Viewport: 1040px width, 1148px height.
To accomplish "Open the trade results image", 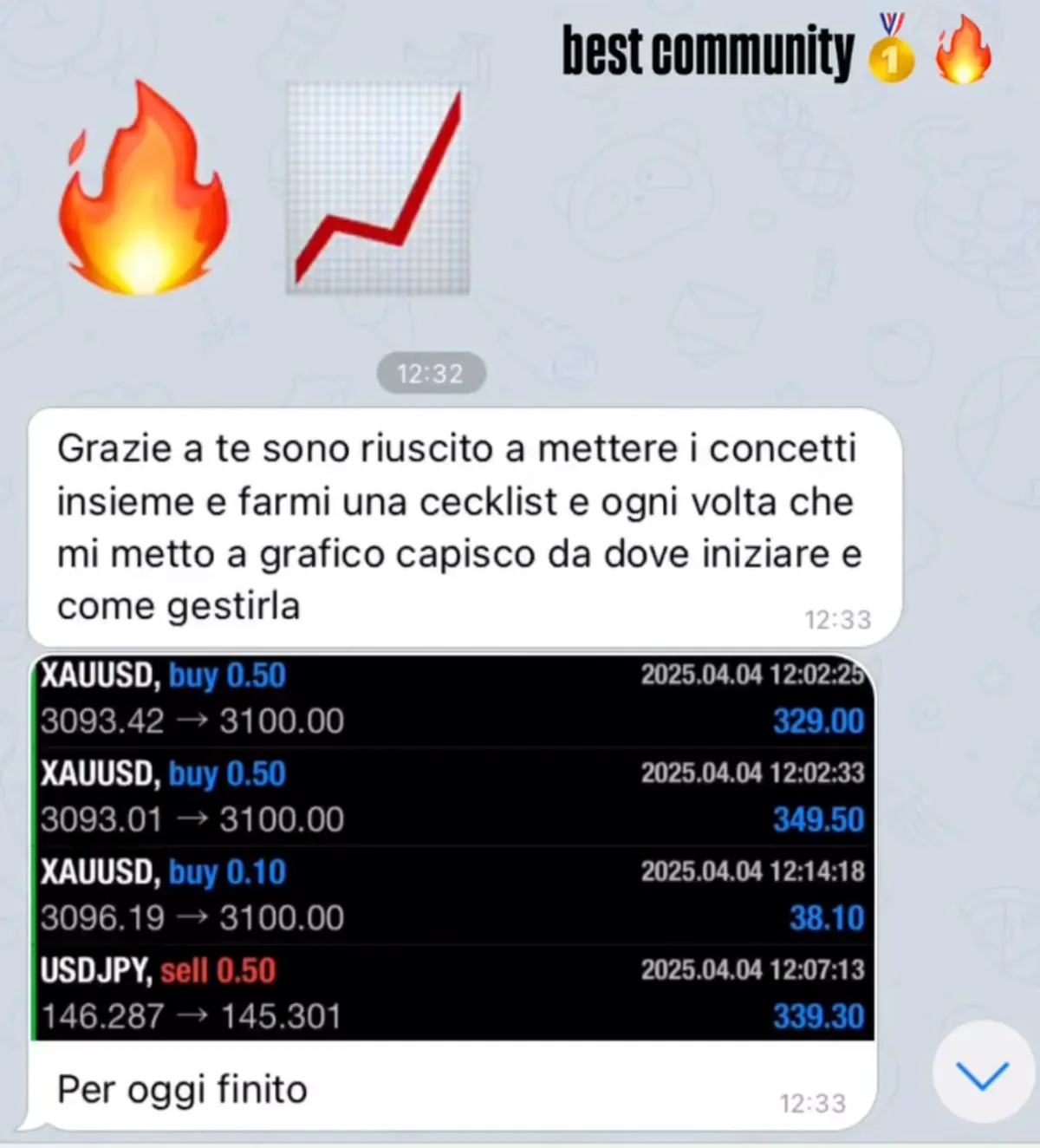I will (452, 846).
